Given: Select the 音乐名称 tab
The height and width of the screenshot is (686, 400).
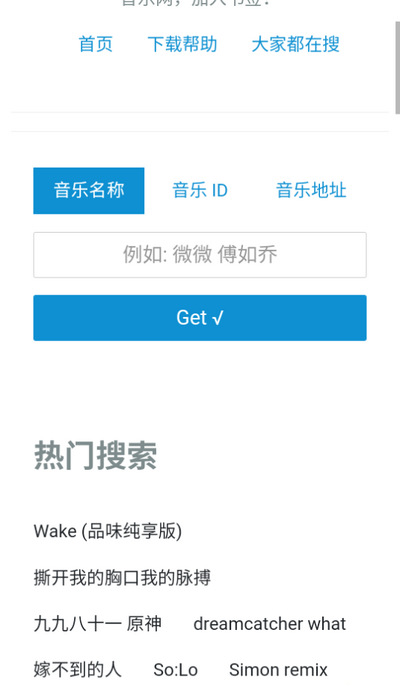Looking at the screenshot, I should click(x=89, y=191).
